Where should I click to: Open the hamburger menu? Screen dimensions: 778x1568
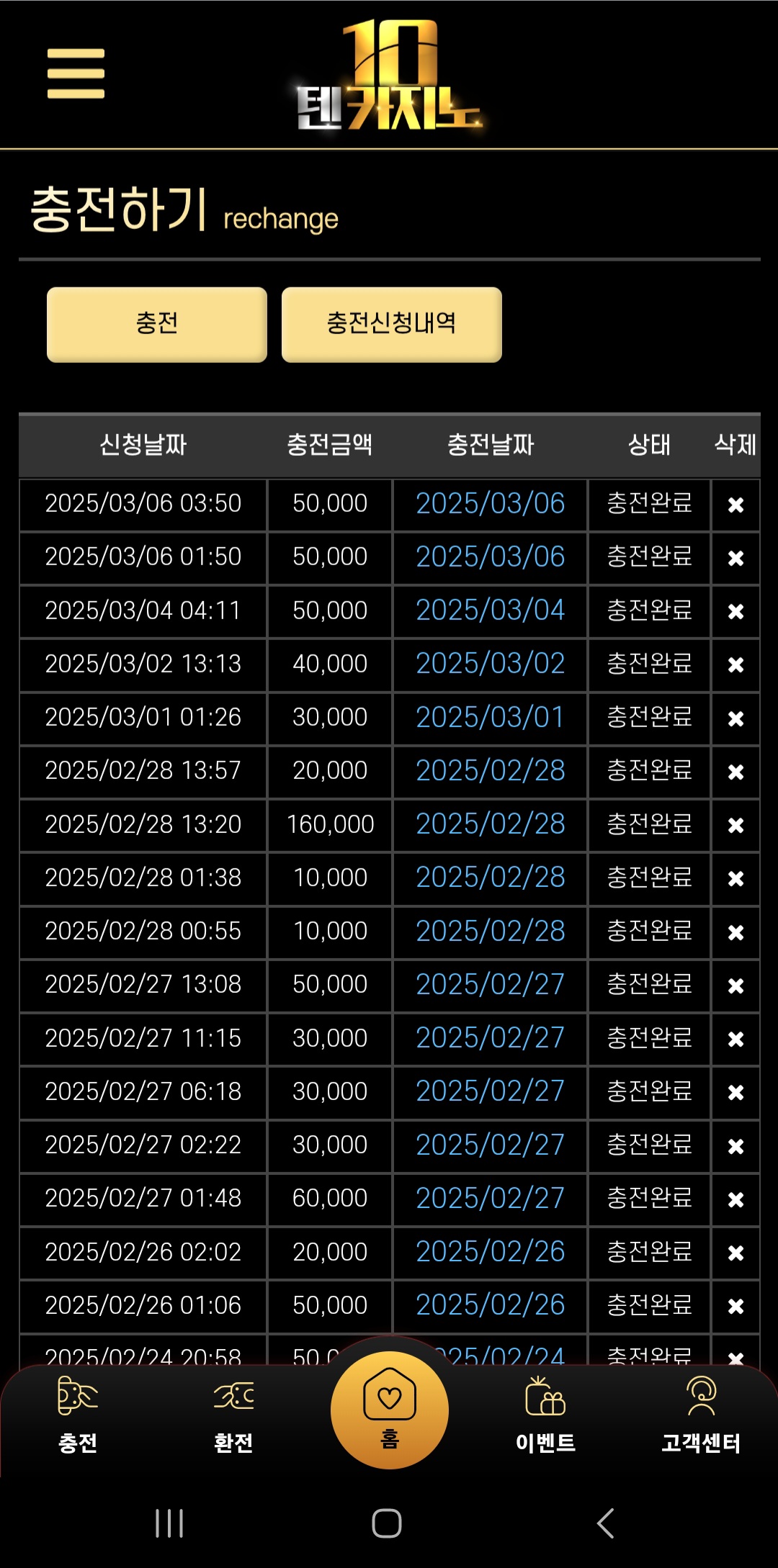[x=76, y=73]
